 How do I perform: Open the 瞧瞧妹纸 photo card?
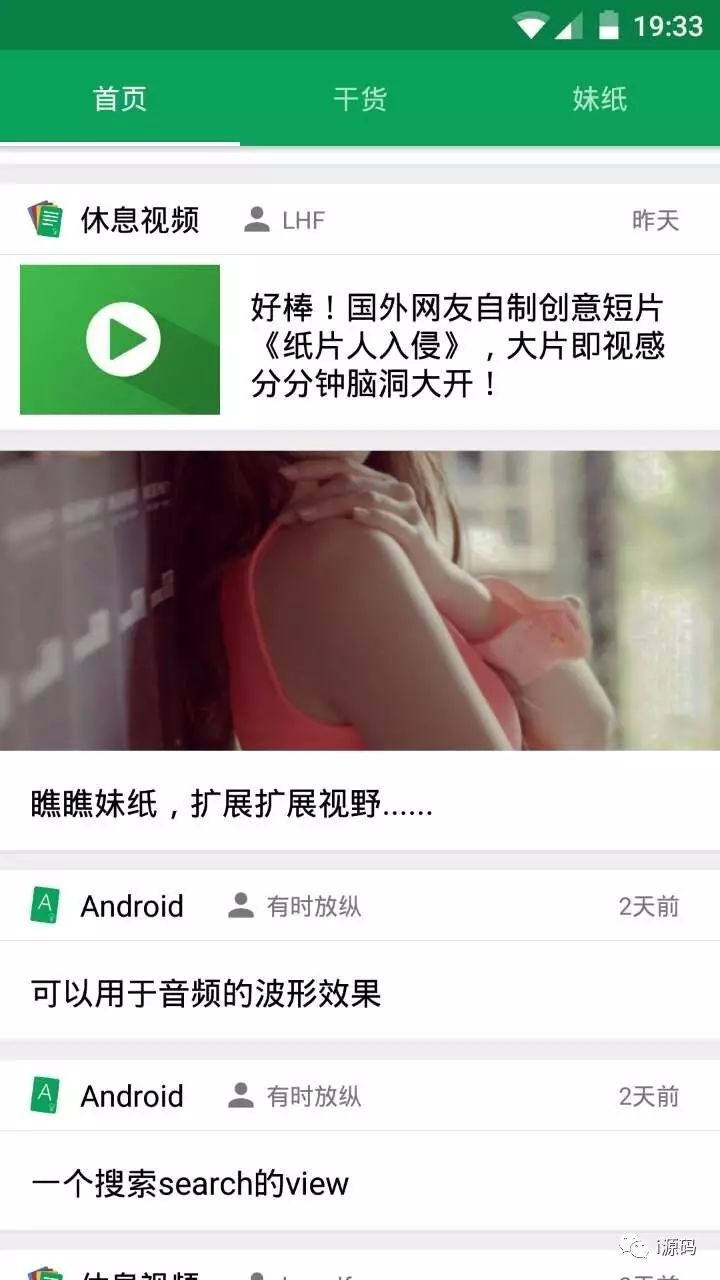(360, 650)
